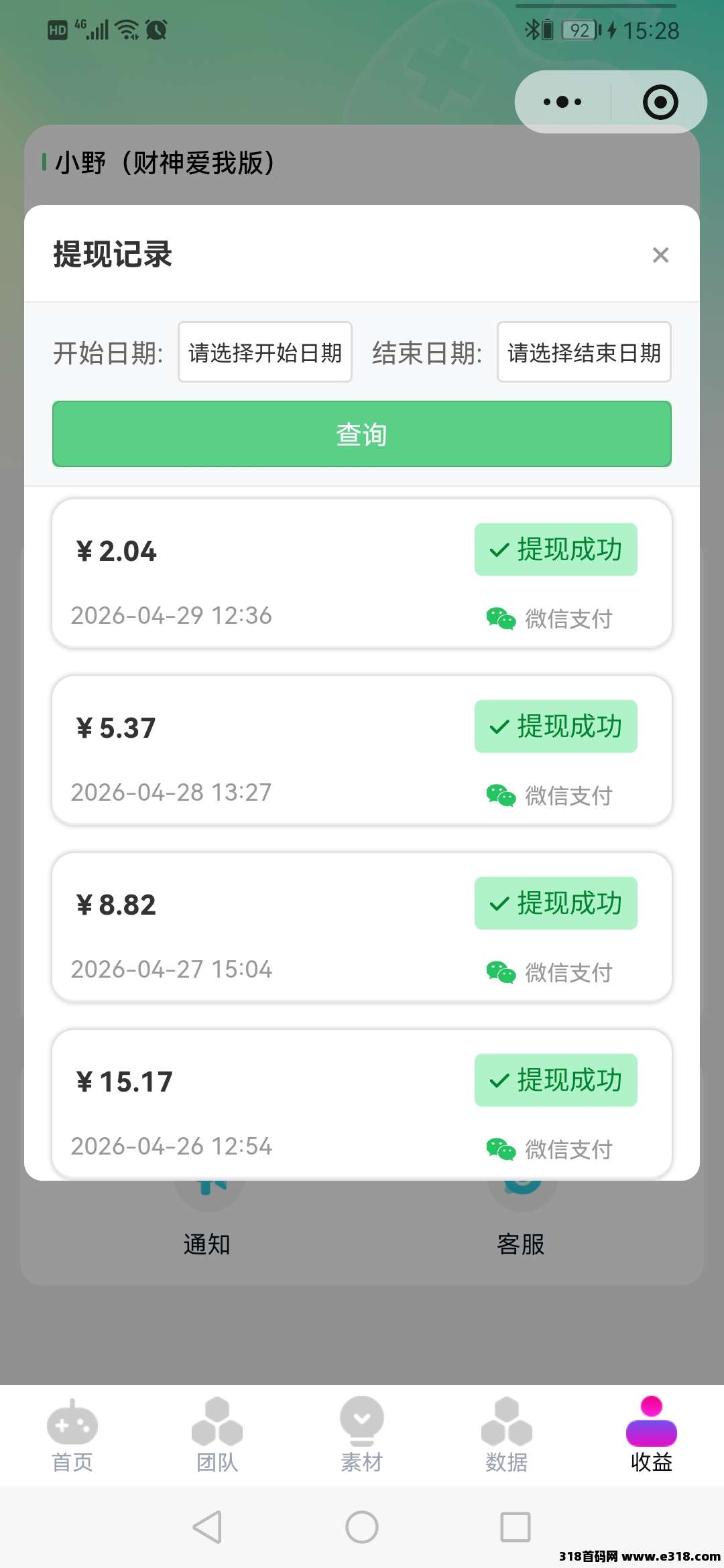Select the 收益 tab
Screen dimensions: 724x1568
[651, 1435]
